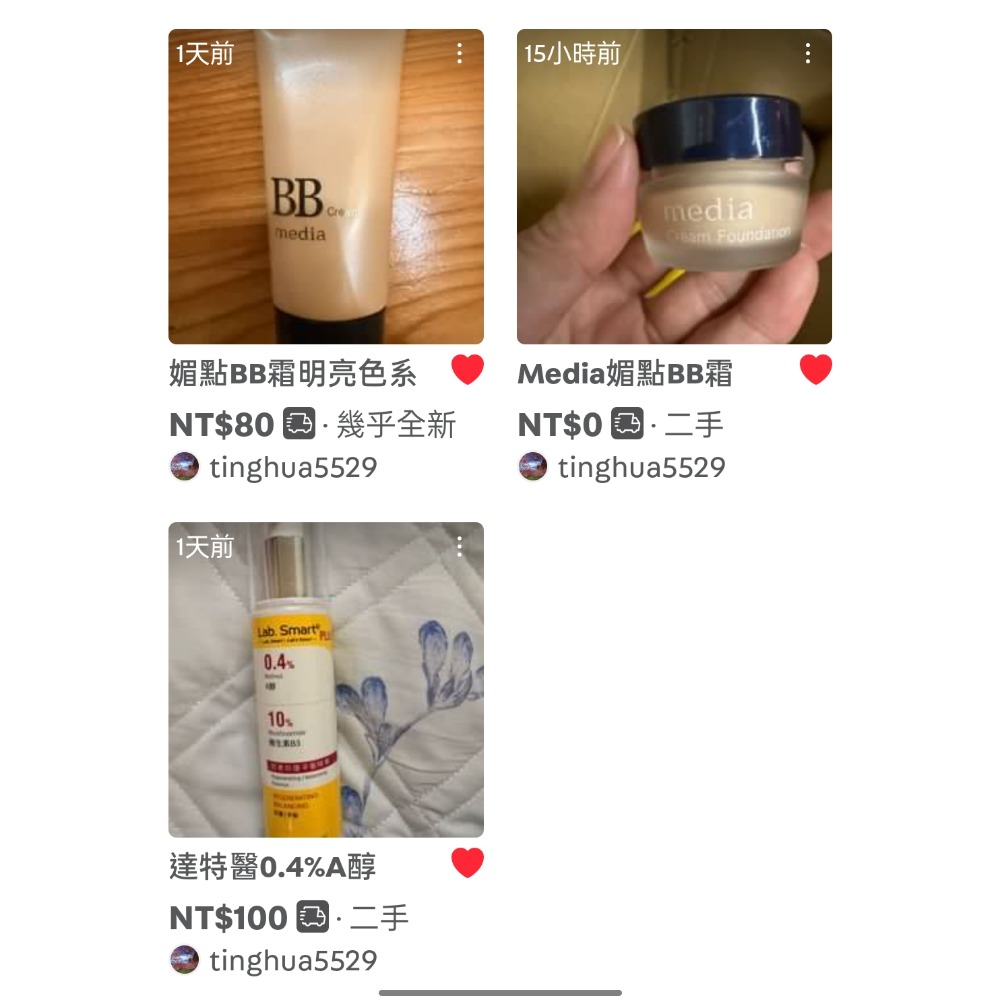Toggle the heart on 達特醫0.4%A醇

[x=467, y=863]
